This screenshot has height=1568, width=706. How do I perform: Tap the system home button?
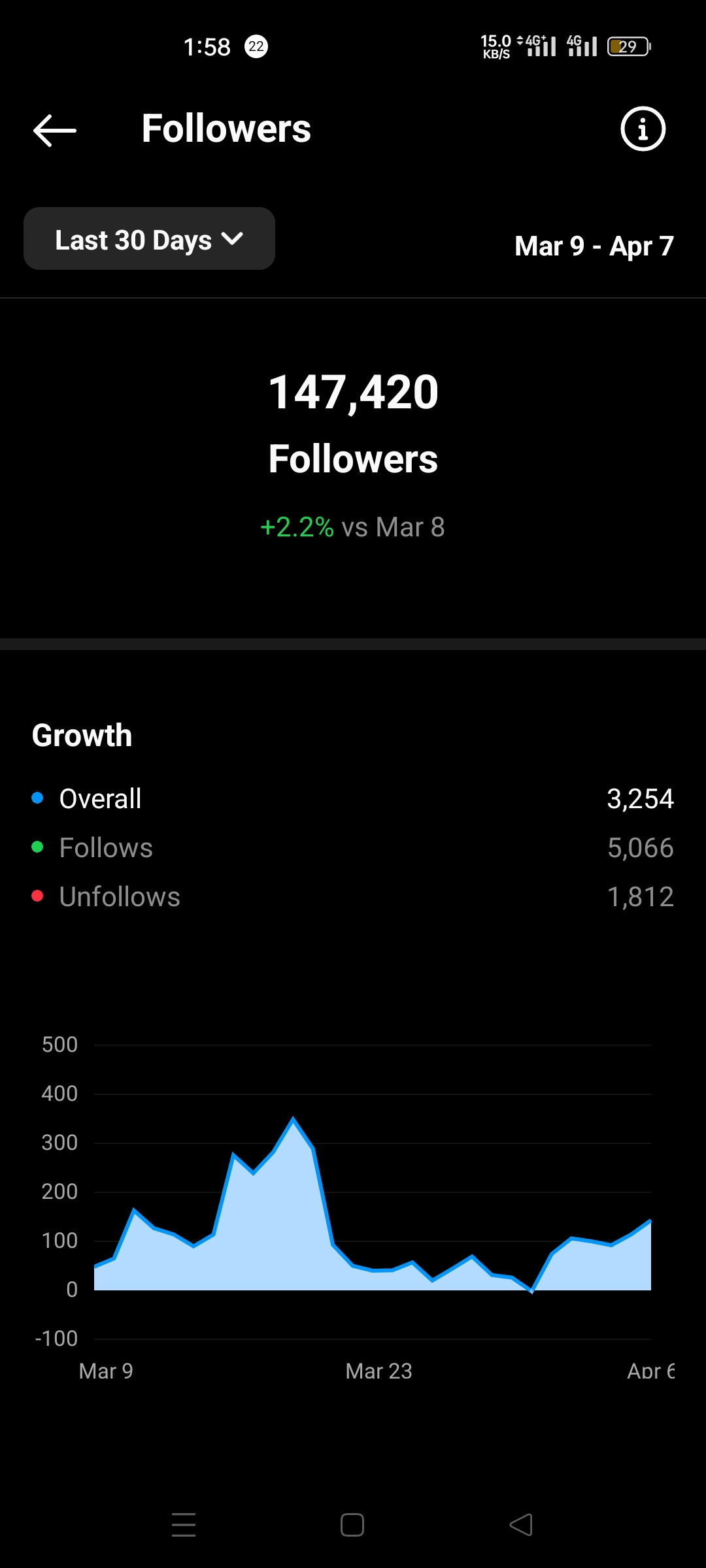click(x=352, y=1525)
